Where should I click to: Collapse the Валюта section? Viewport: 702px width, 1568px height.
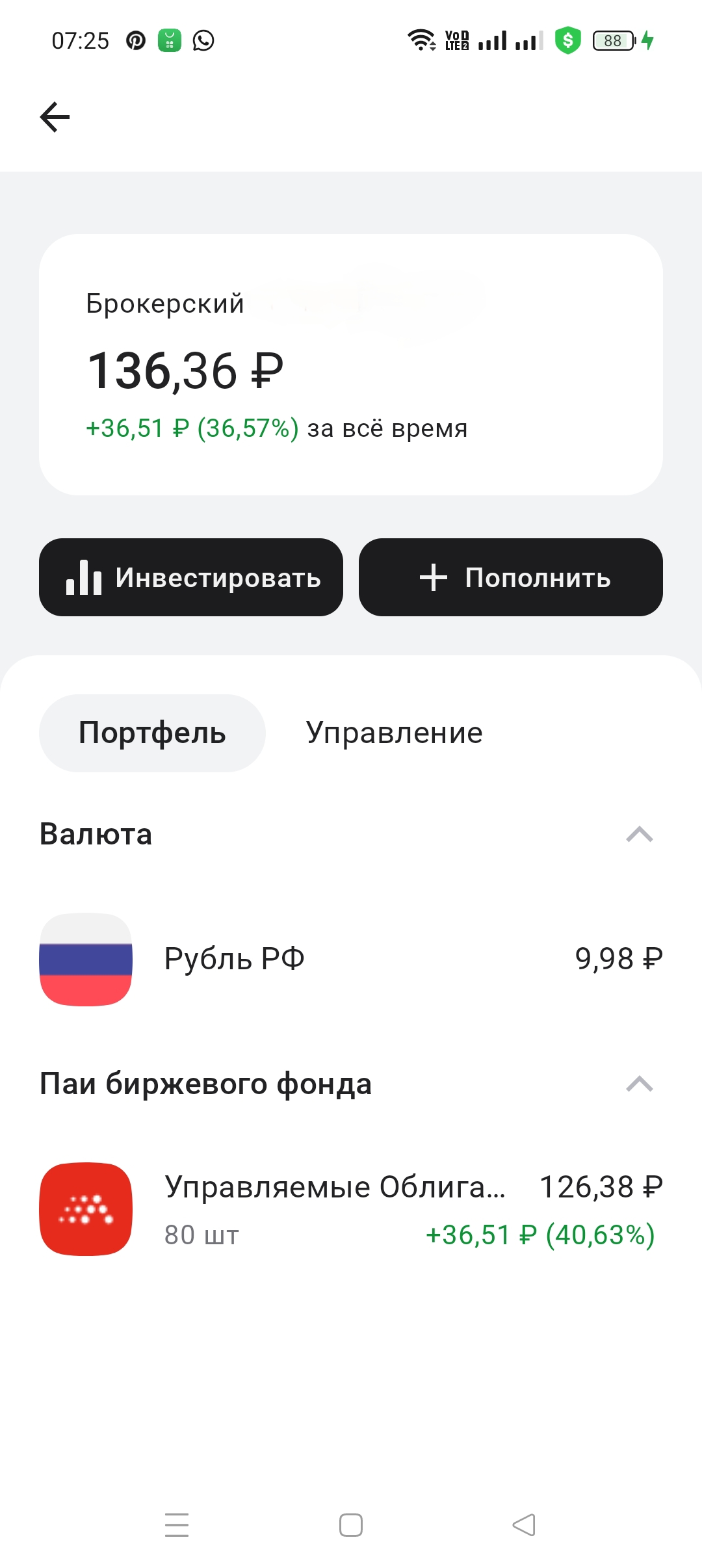tap(640, 834)
